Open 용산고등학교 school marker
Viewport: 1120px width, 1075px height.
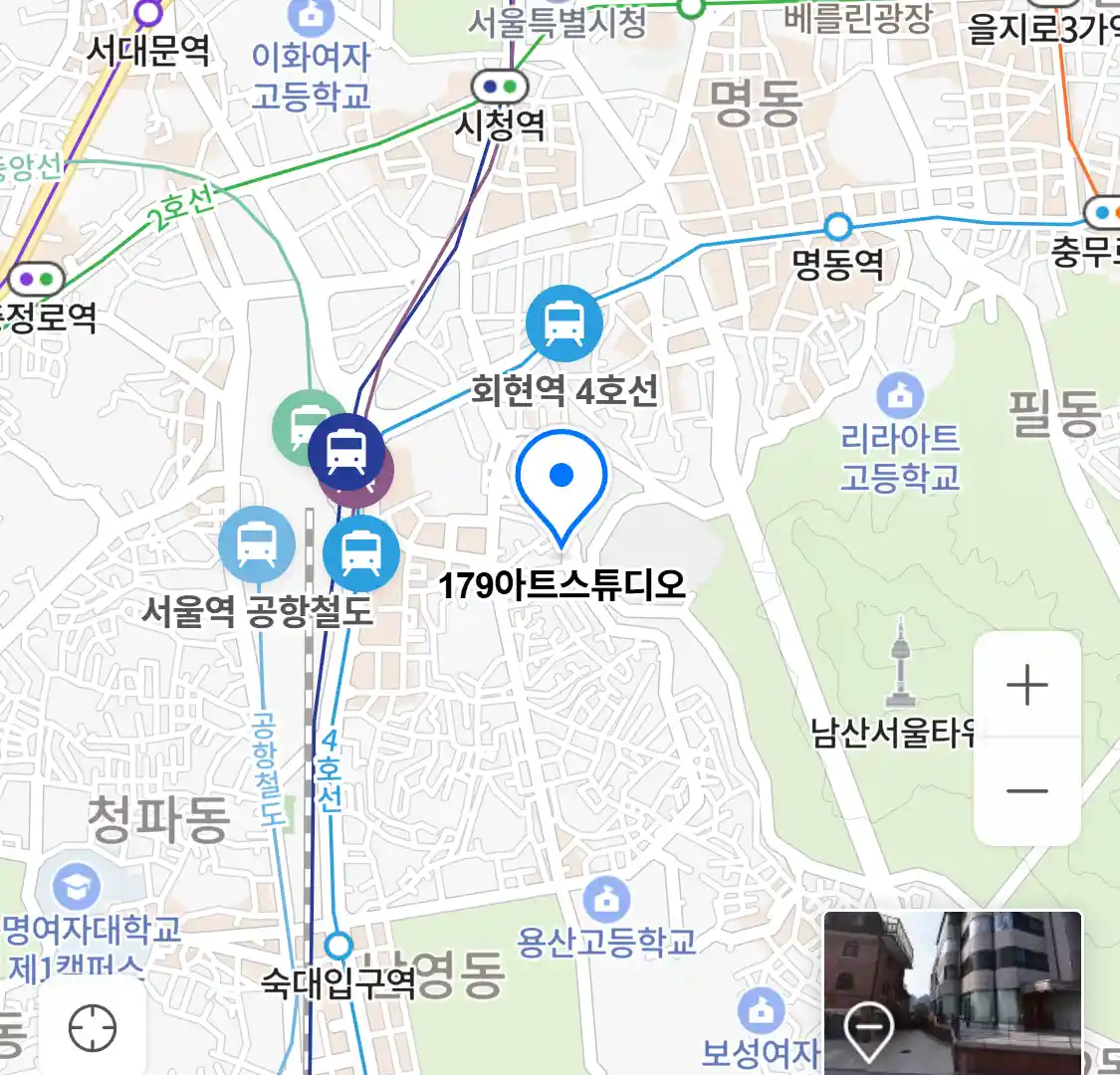(x=606, y=900)
